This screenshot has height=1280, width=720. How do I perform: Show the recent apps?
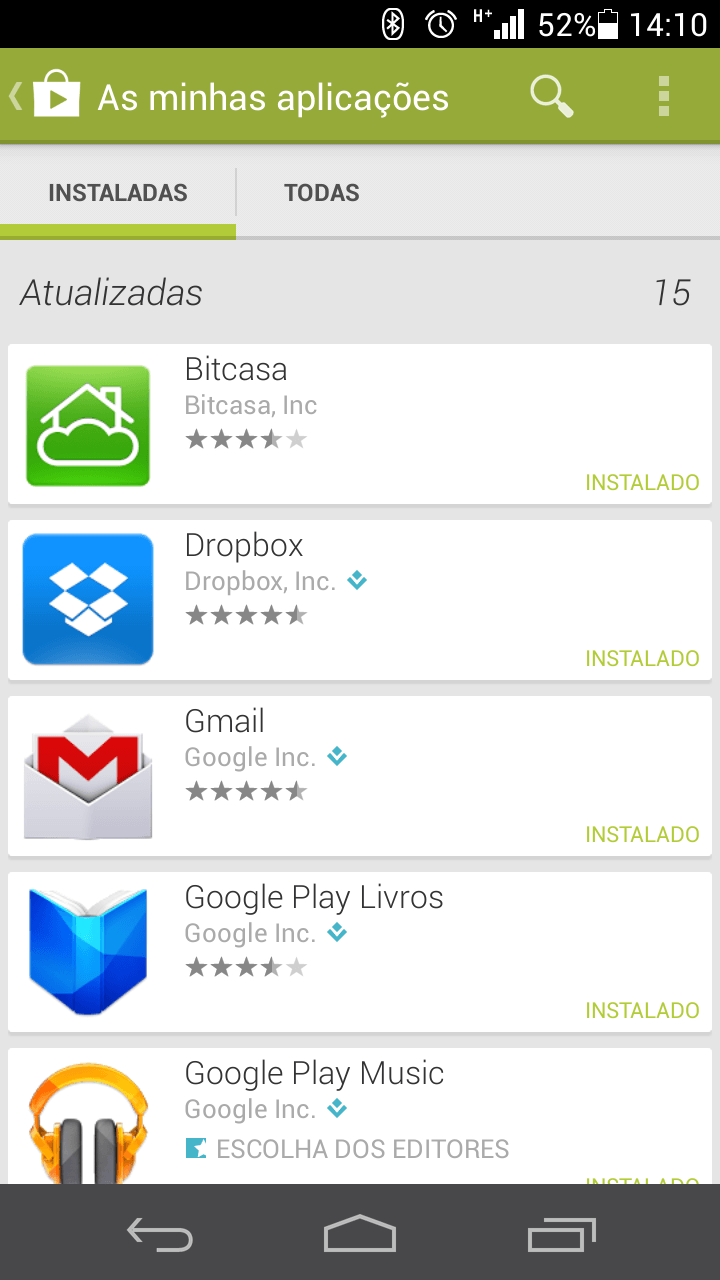pyautogui.click(x=561, y=1234)
